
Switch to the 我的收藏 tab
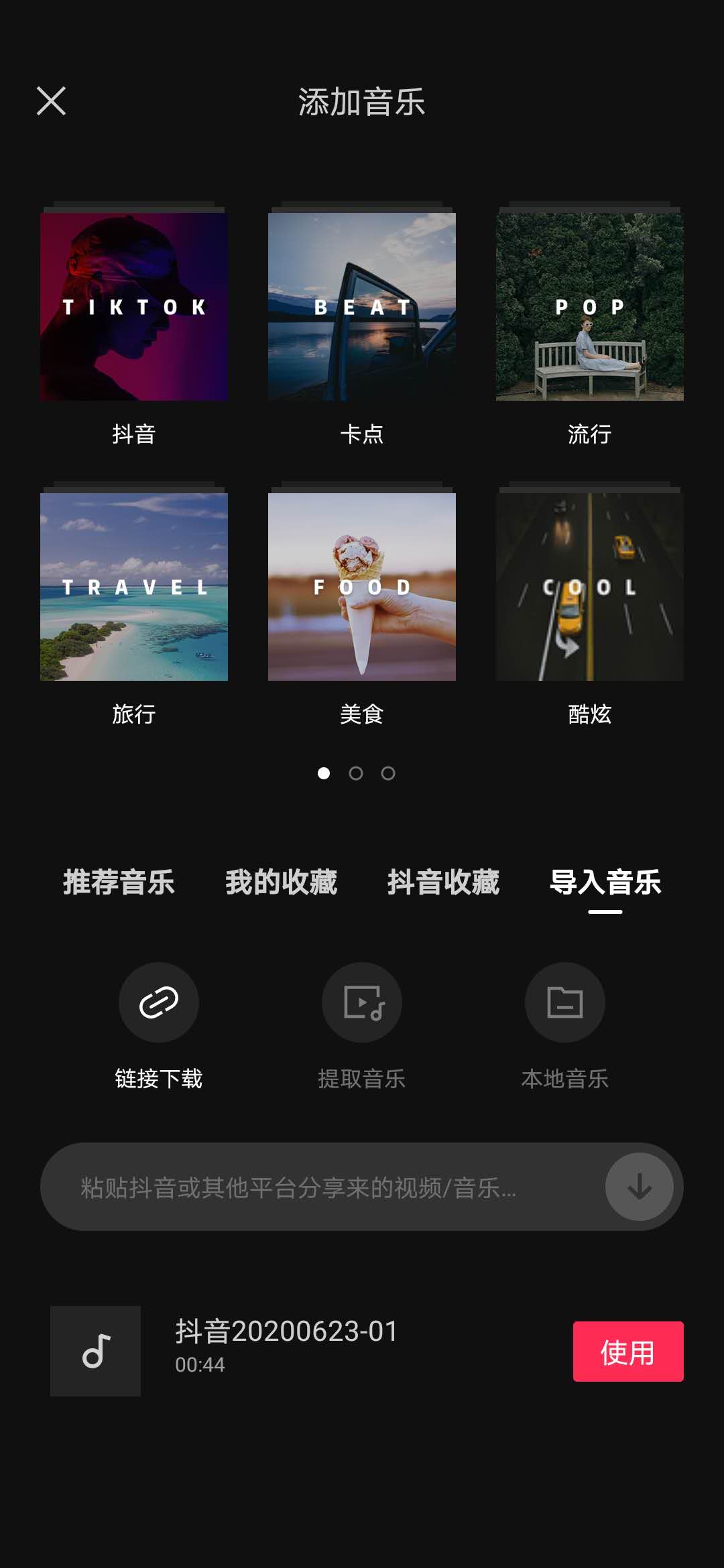pos(281,882)
